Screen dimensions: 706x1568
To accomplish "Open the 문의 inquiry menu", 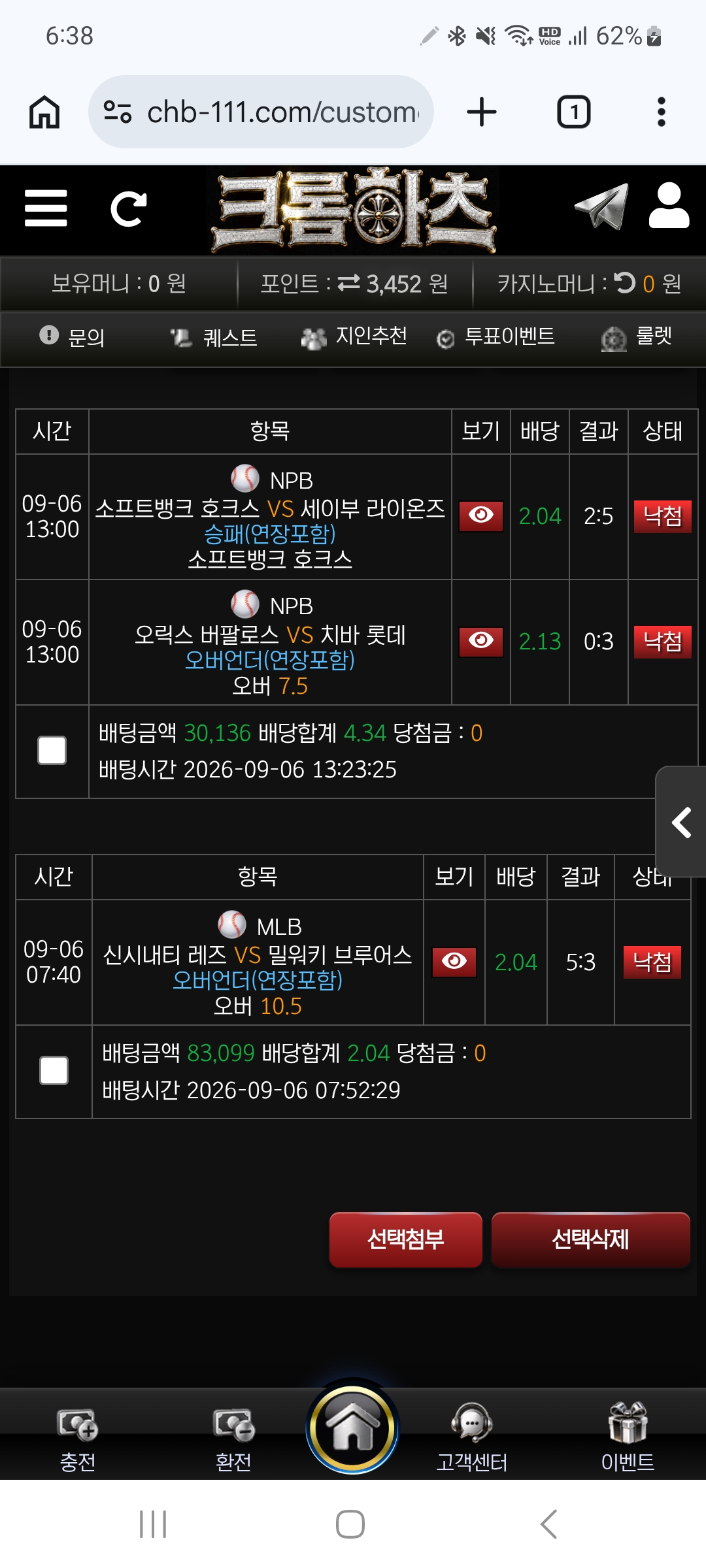I will [72, 337].
